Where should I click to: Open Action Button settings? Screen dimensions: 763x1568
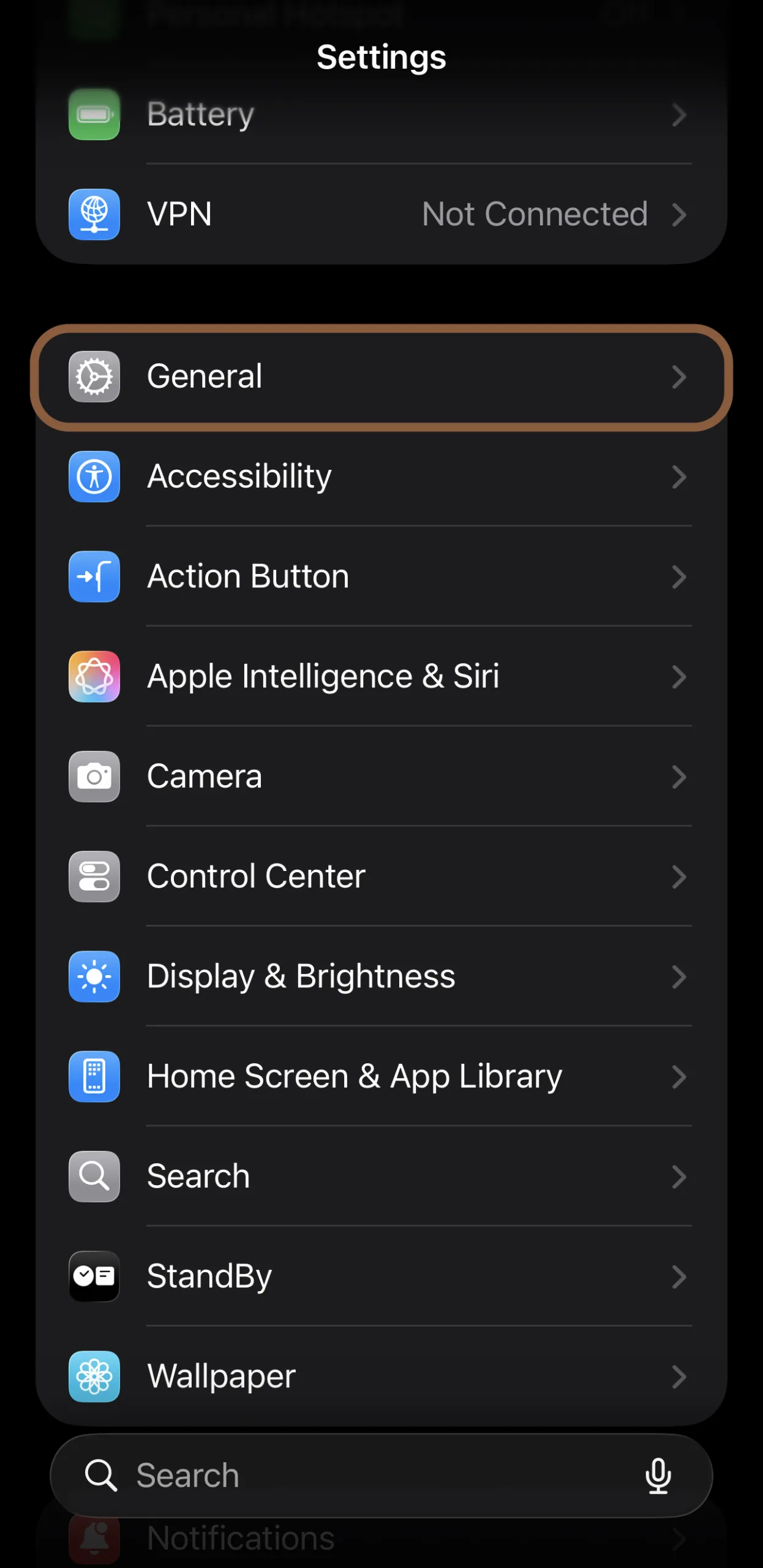pyautogui.click(x=380, y=576)
